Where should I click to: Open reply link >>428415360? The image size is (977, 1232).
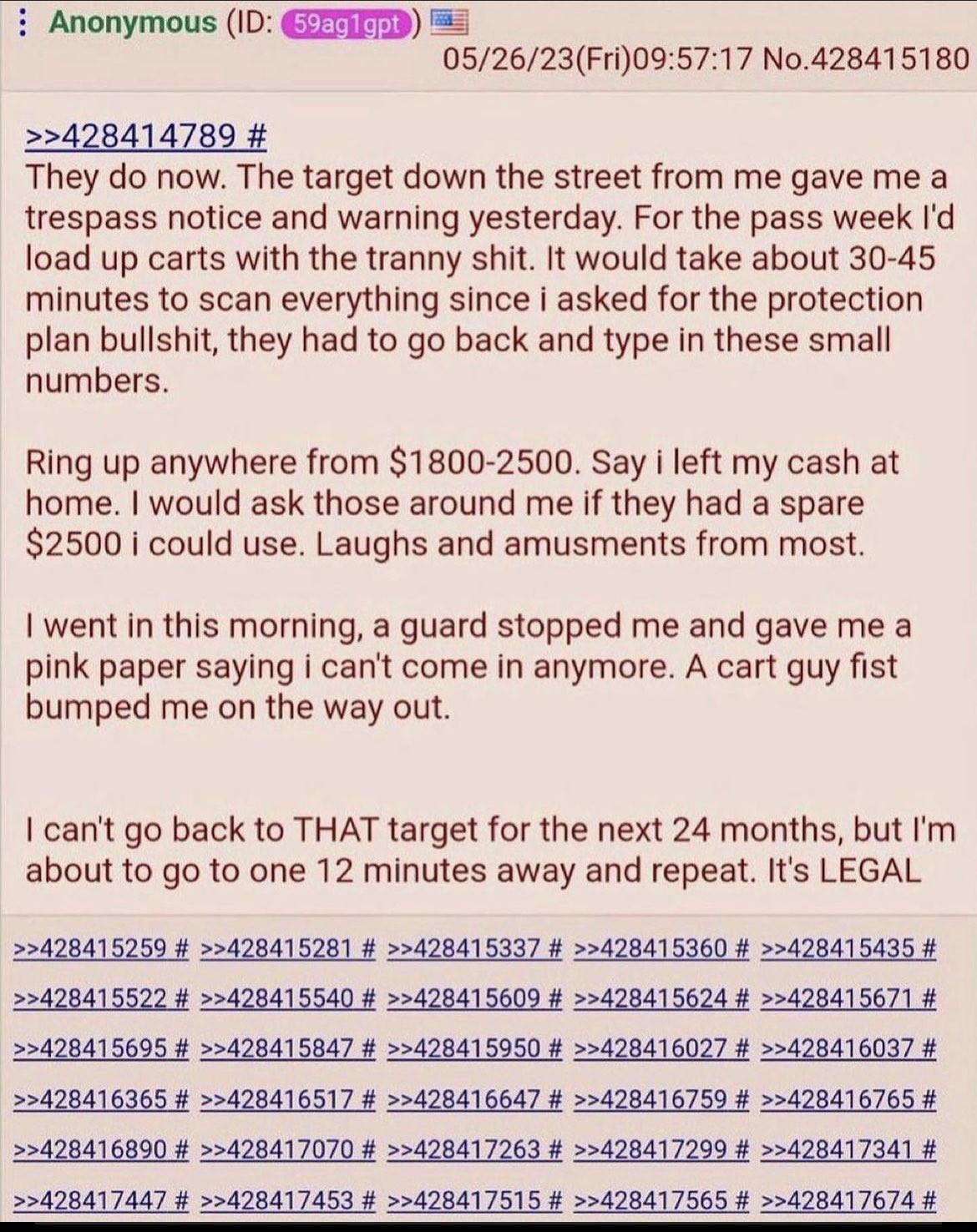(x=652, y=949)
